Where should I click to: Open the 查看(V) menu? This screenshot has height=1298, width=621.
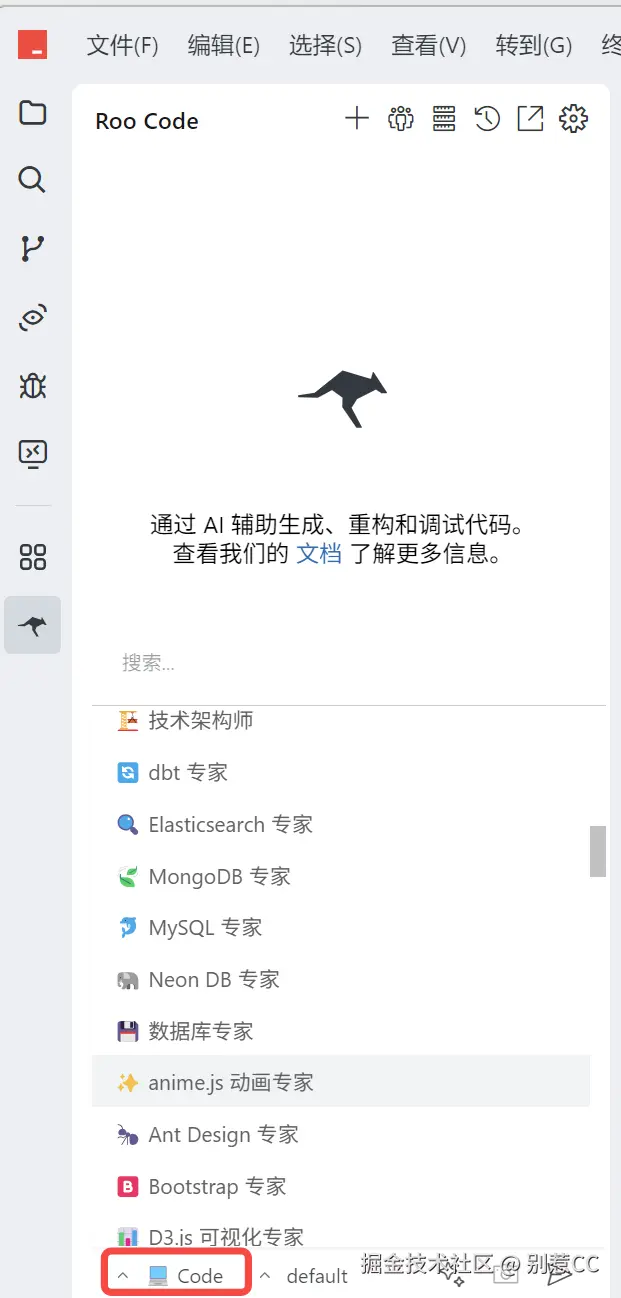[428, 45]
